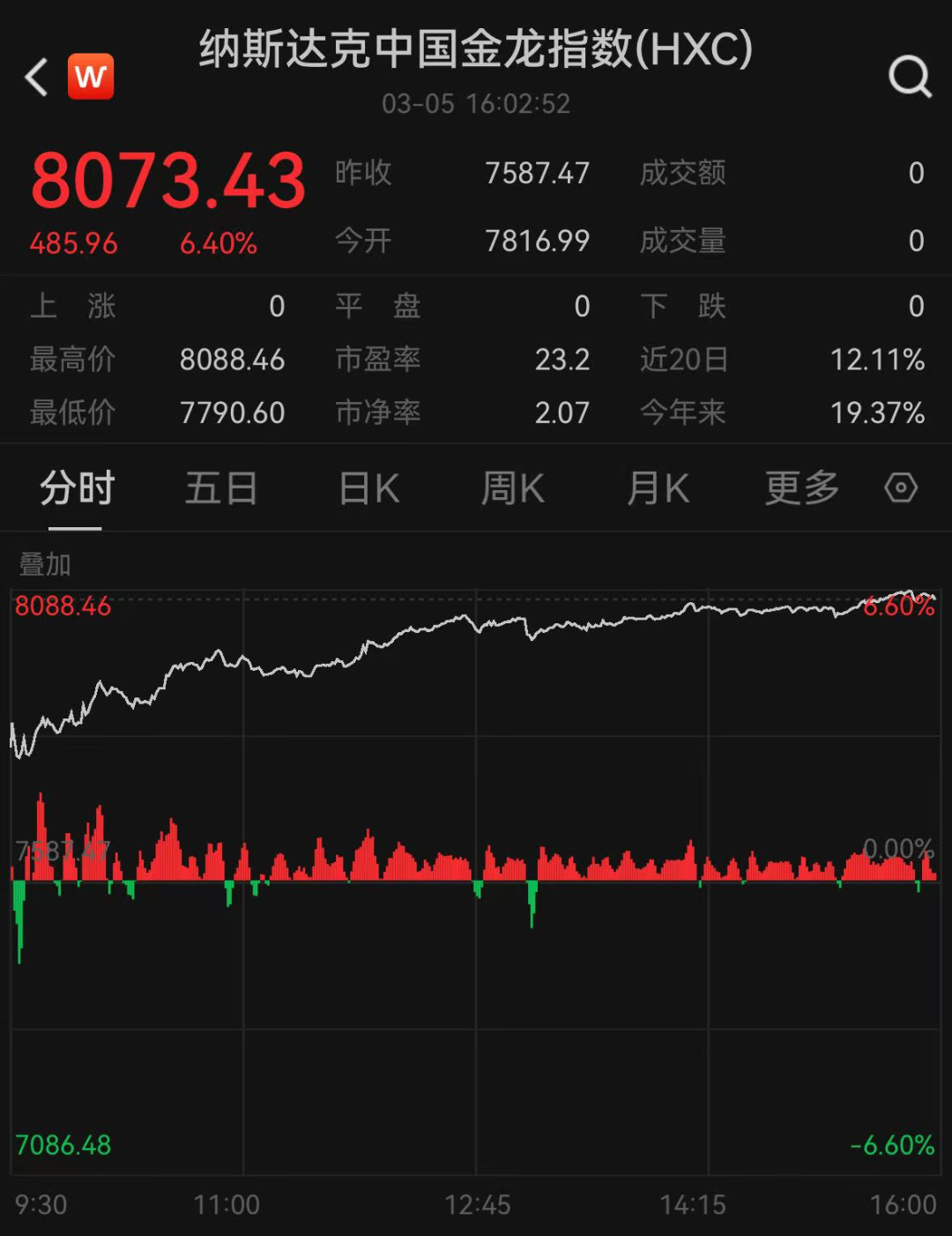Click the 分时 intraday chart selector
Screen dimensions: 952x1236
pos(74,488)
